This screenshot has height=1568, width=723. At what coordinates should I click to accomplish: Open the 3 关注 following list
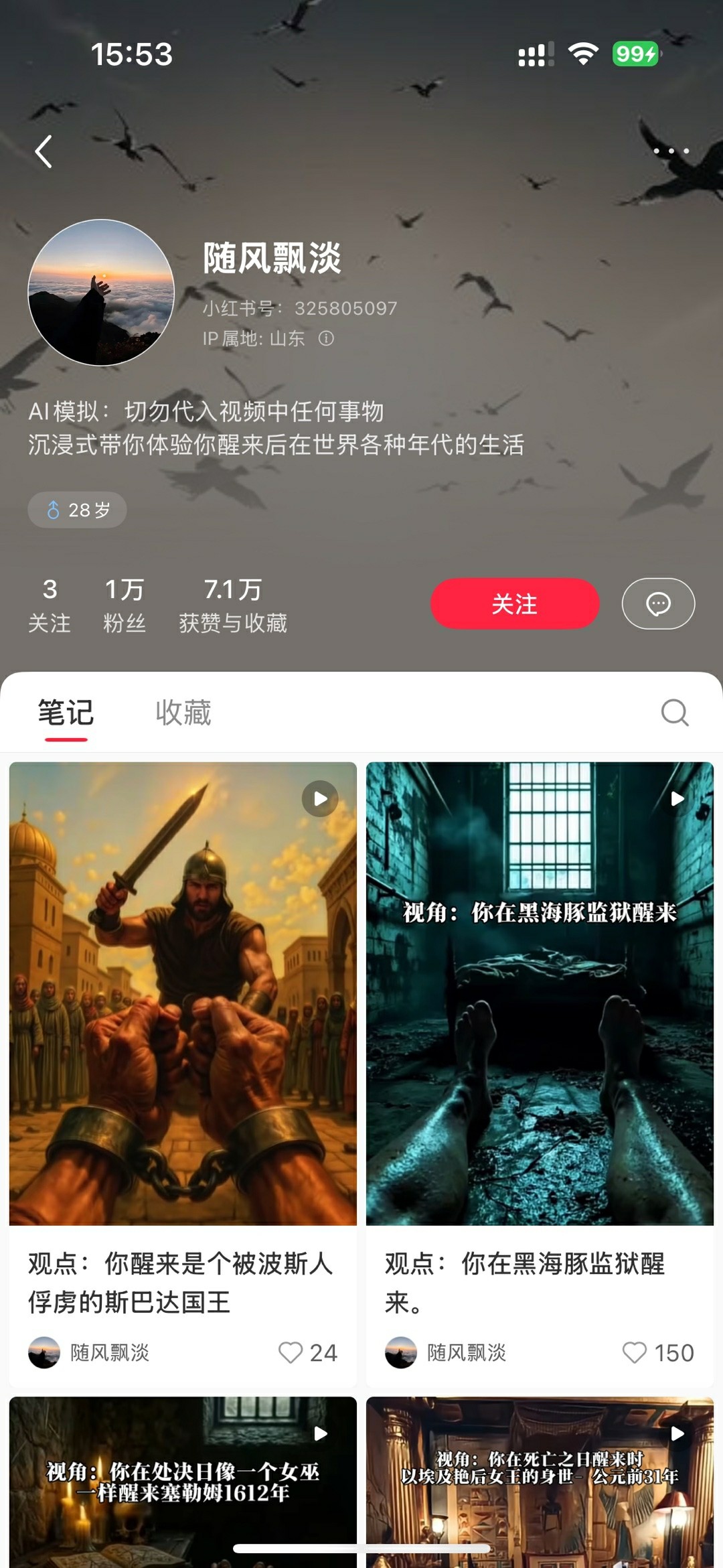point(50,605)
